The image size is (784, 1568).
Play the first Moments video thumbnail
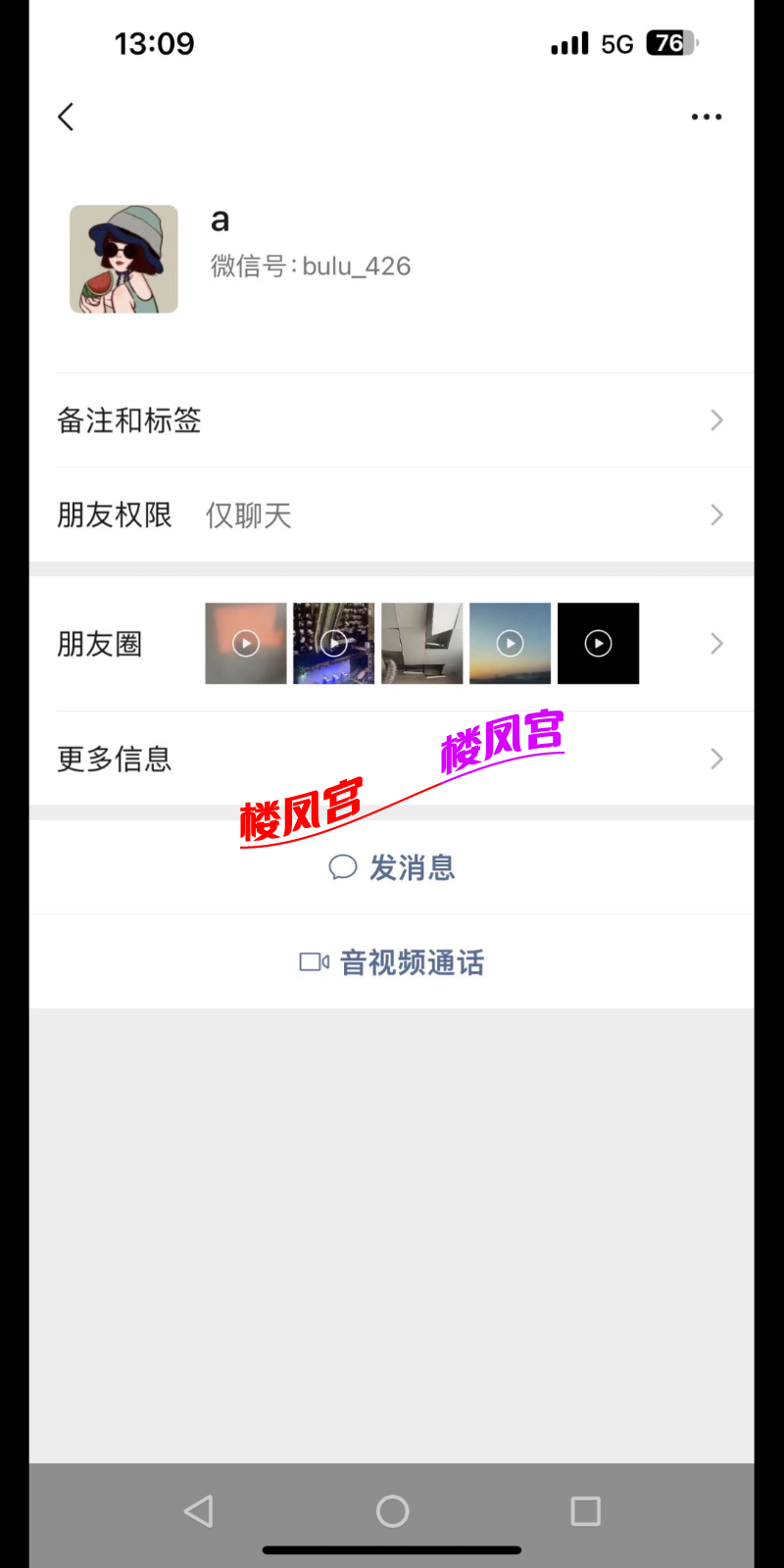point(245,643)
